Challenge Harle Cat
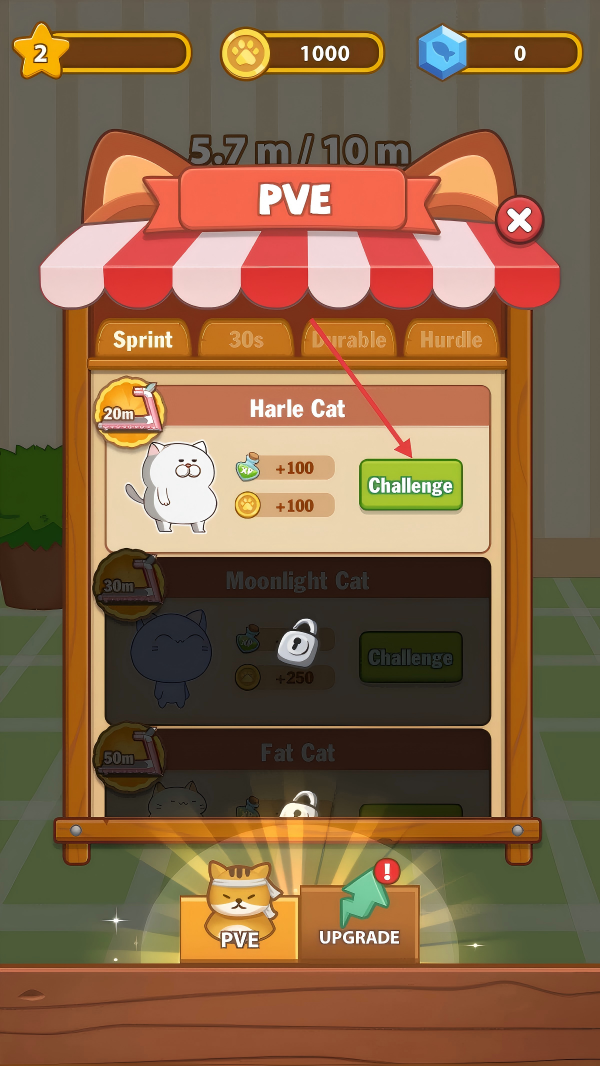600x1066 pixels. point(410,485)
